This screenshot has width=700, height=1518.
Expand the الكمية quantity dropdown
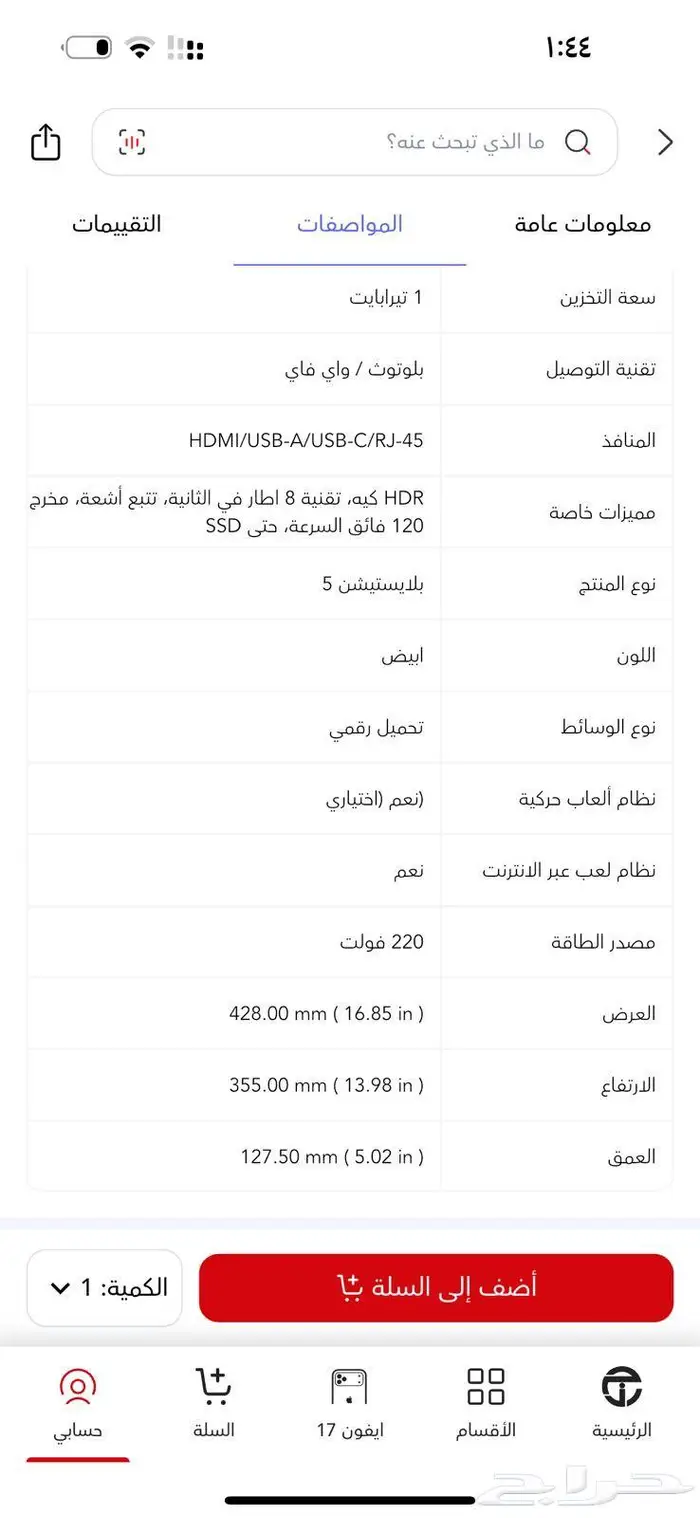coord(105,1287)
